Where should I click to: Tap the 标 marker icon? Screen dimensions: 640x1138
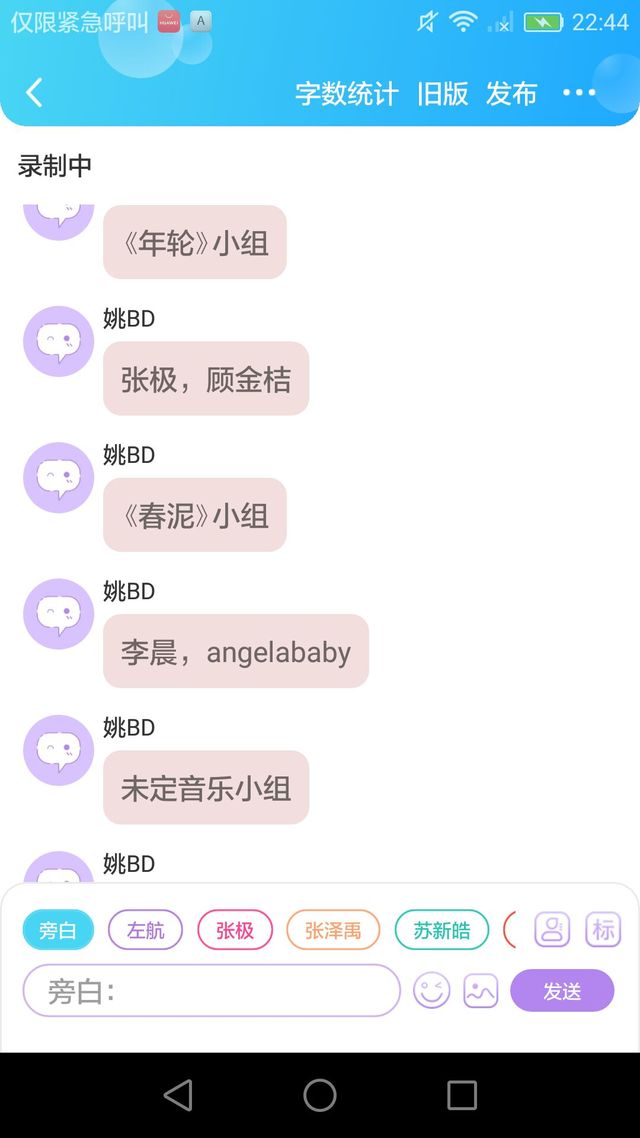click(x=604, y=930)
